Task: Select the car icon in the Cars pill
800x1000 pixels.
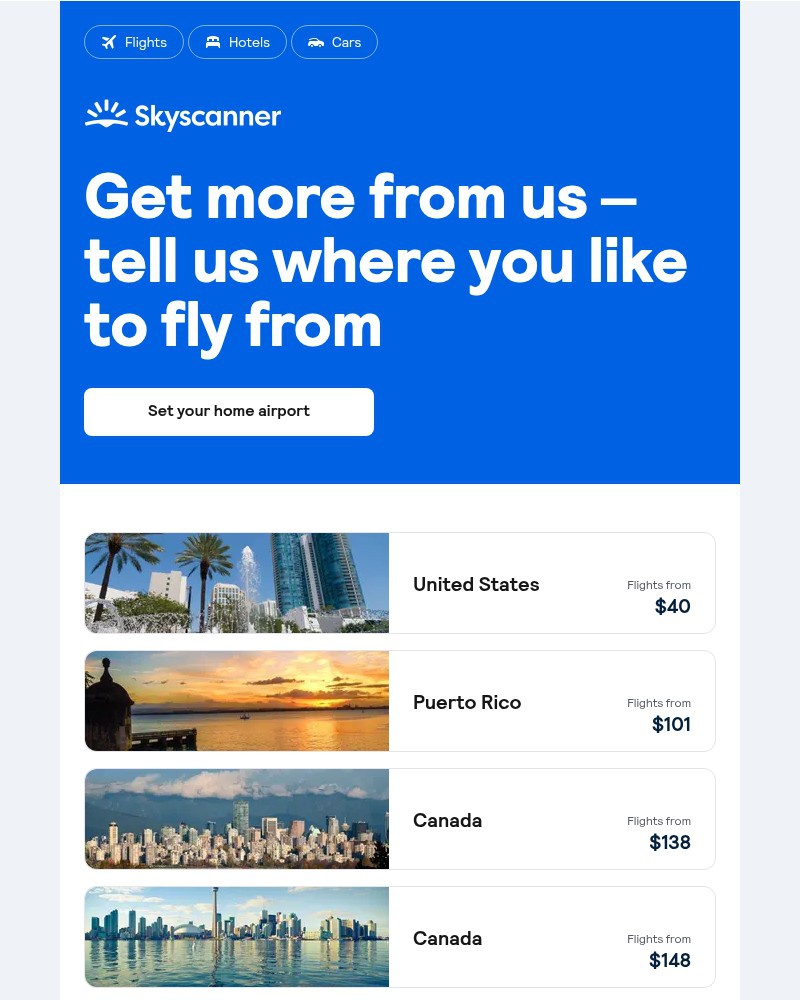Action: click(316, 42)
